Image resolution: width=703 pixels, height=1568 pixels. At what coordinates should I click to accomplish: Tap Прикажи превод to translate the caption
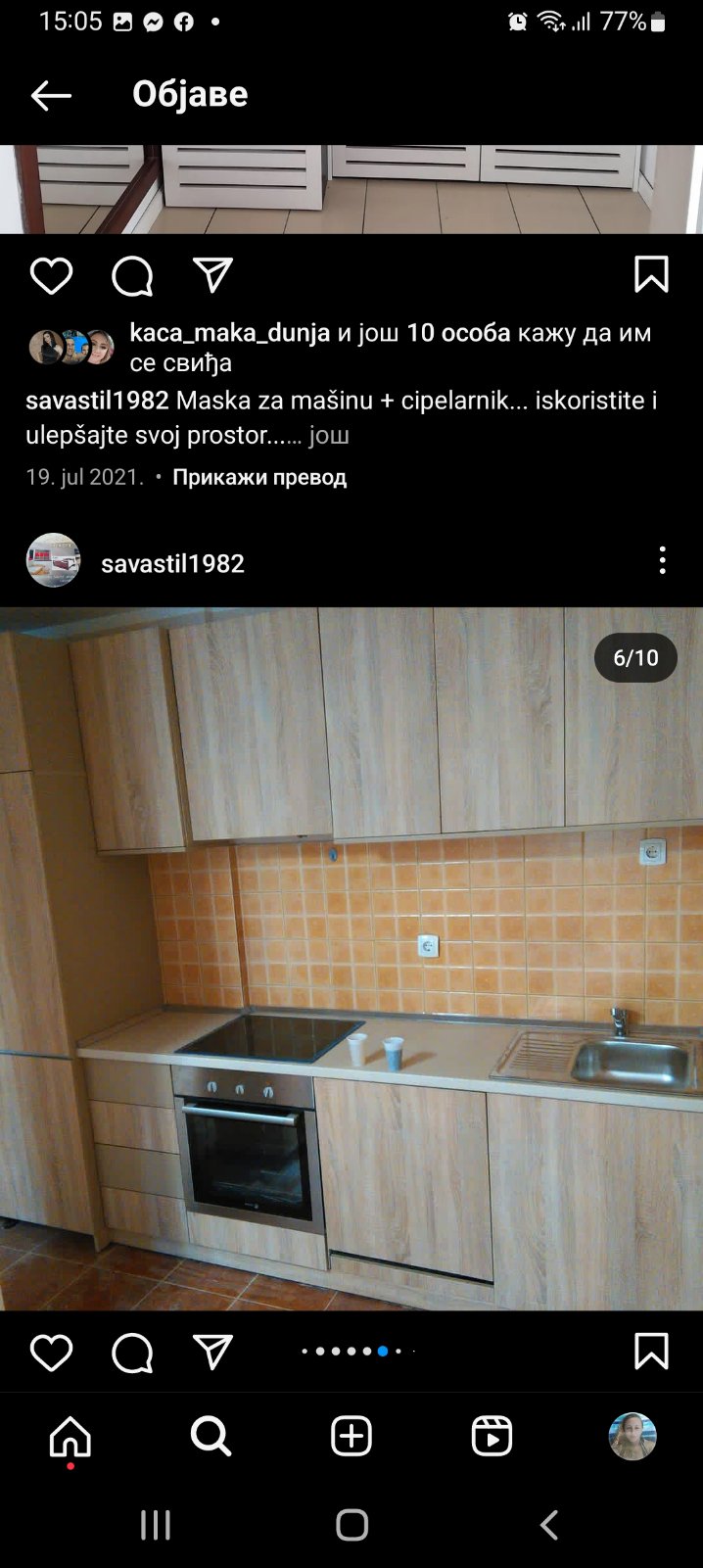coord(259,477)
